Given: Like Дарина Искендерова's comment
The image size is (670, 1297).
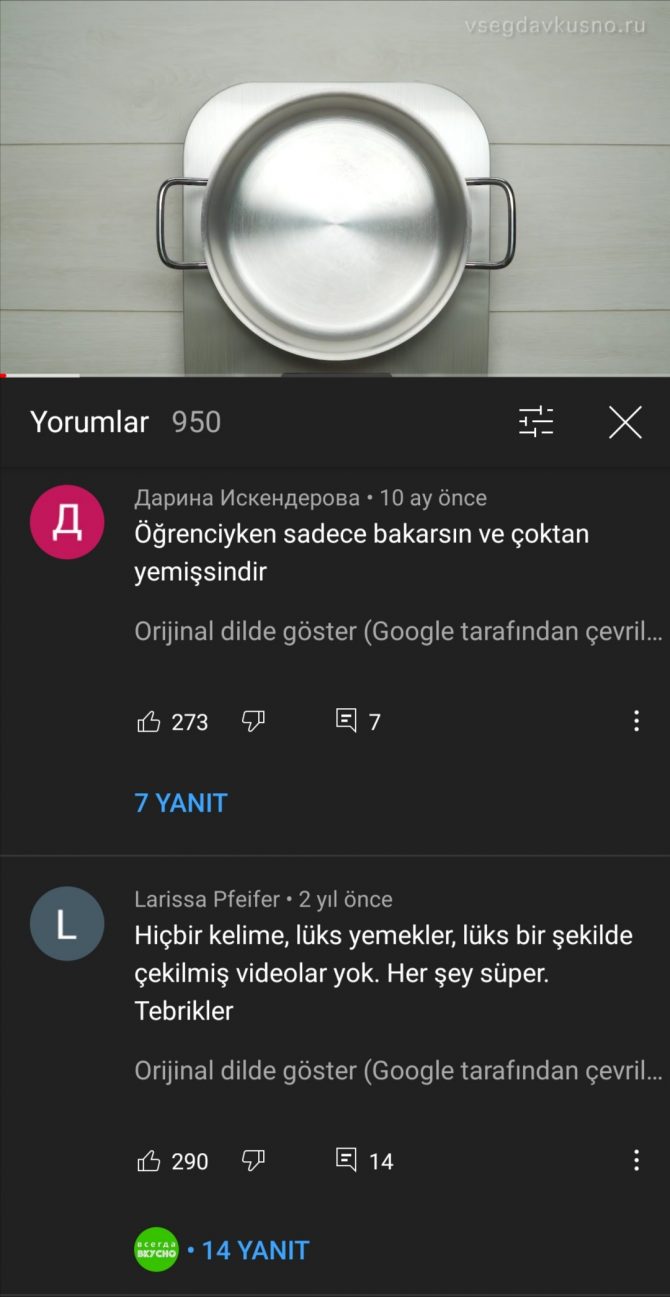Looking at the screenshot, I should pos(149,722).
